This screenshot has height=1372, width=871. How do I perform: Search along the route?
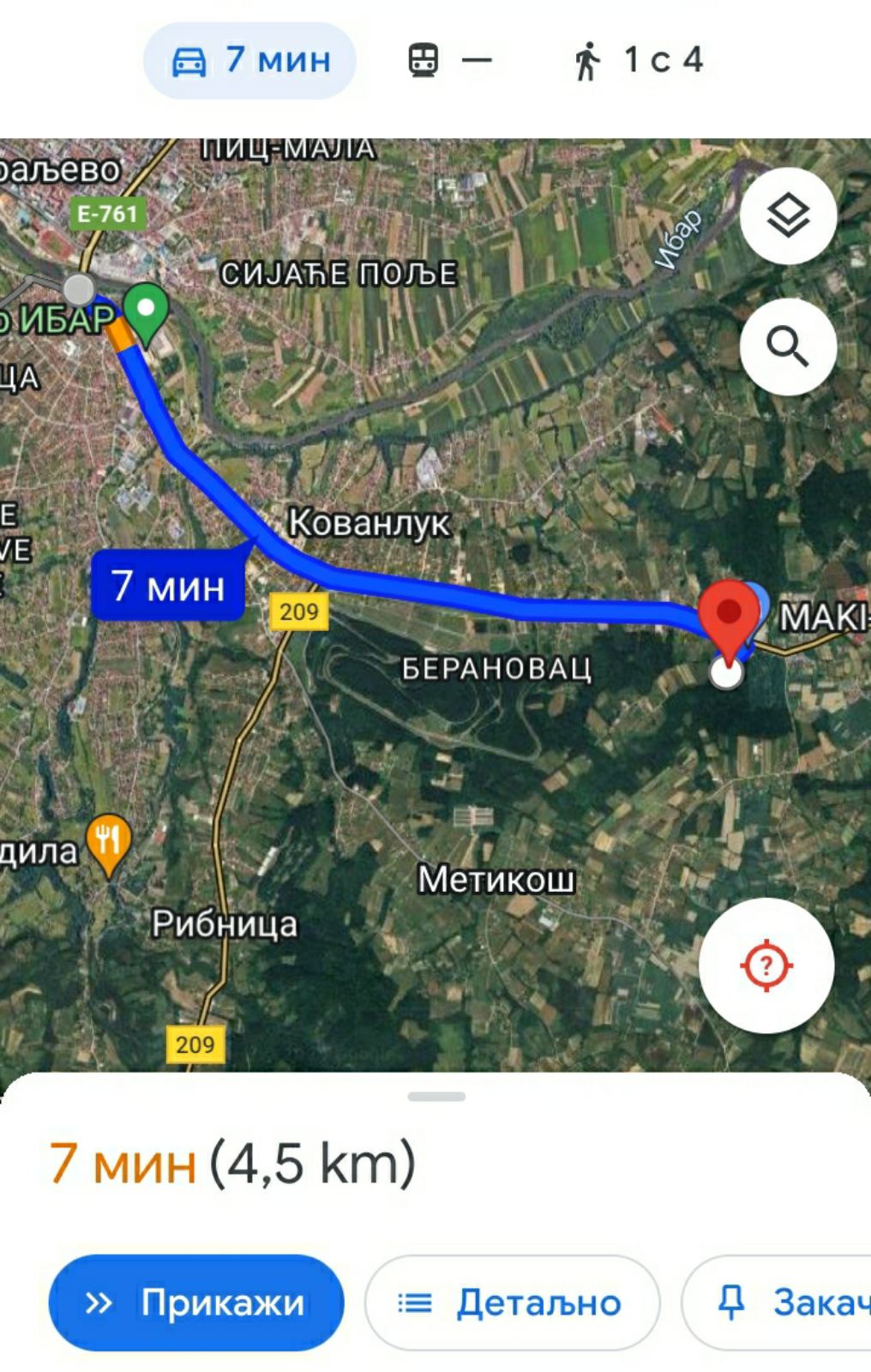788,346
